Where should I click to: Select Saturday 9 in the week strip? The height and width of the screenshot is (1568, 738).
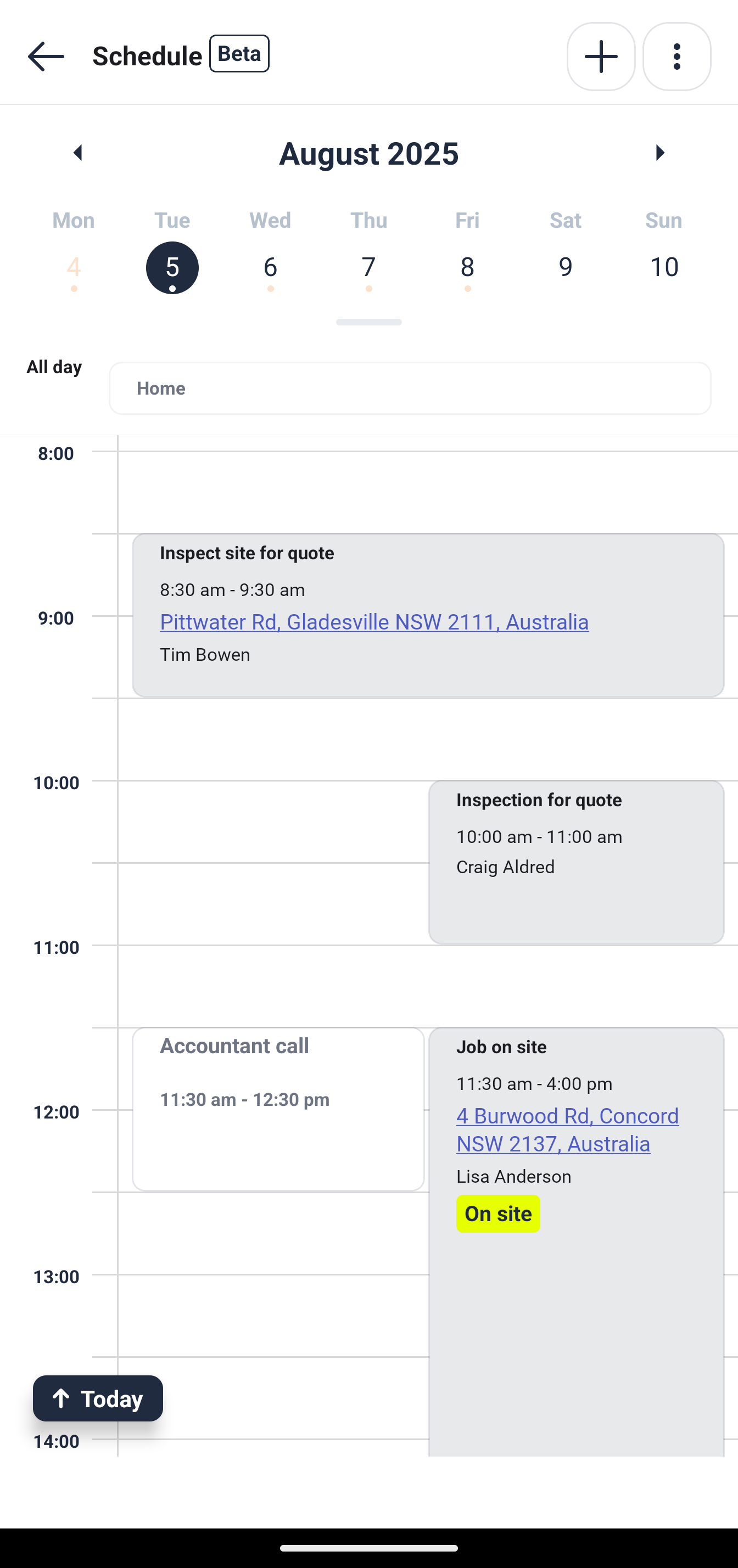(x=565, y=268)
